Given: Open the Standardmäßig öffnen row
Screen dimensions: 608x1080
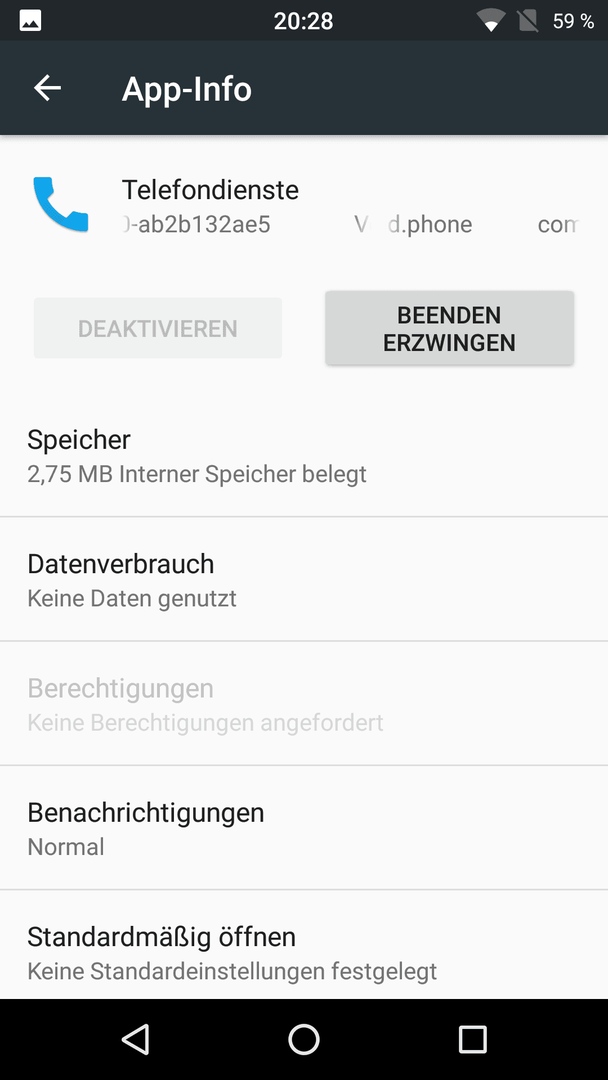Looking at the screenshot, I should pos(304,944).
